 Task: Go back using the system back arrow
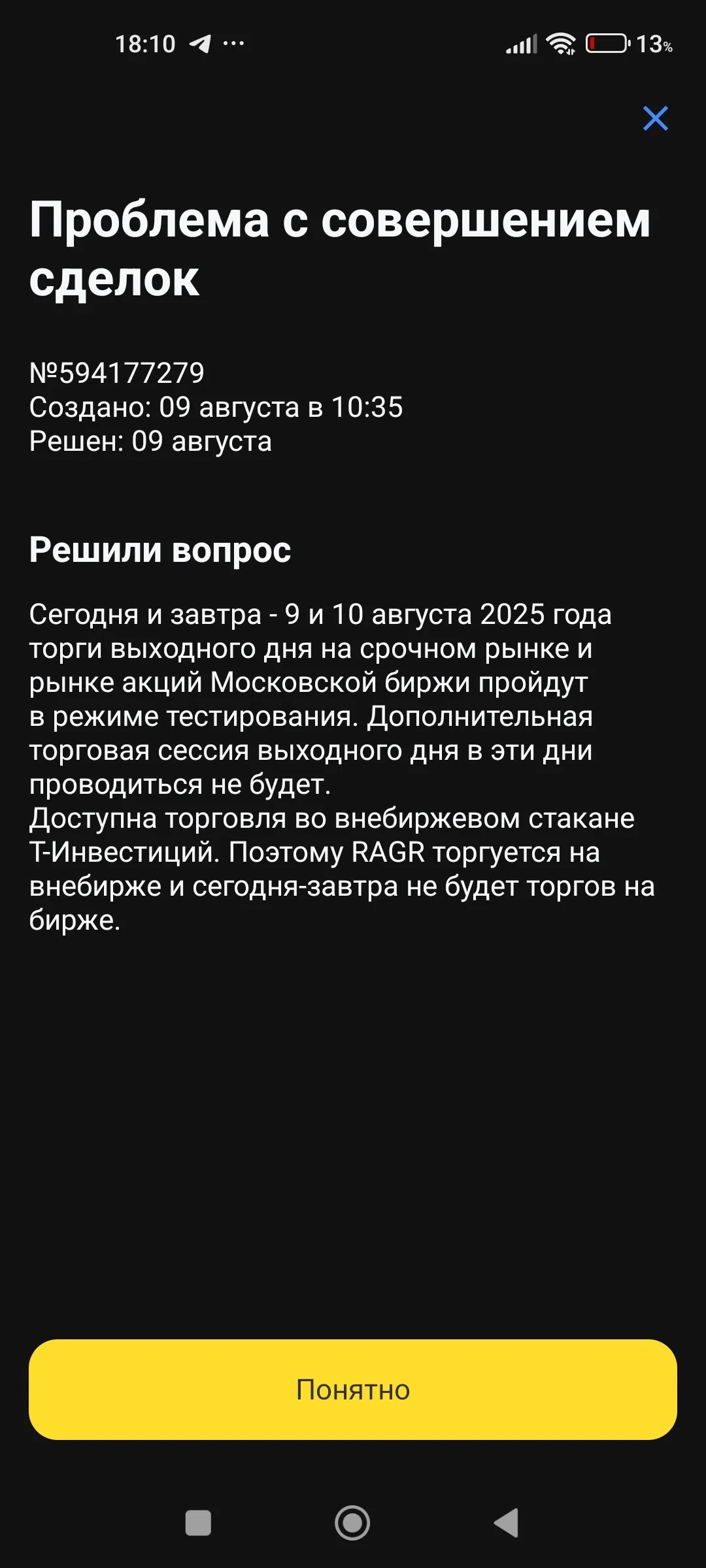pyautogui.click(x=507, y=1523)
